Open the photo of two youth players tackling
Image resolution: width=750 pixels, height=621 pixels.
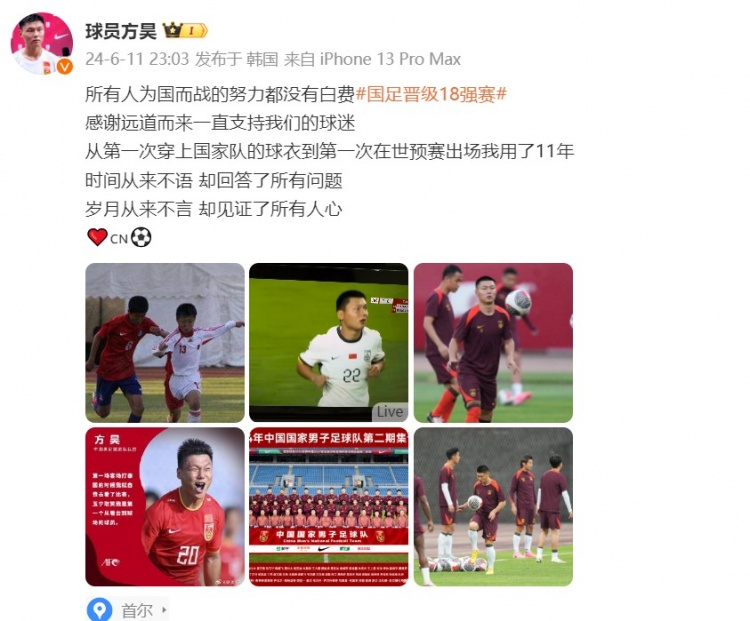165,342
